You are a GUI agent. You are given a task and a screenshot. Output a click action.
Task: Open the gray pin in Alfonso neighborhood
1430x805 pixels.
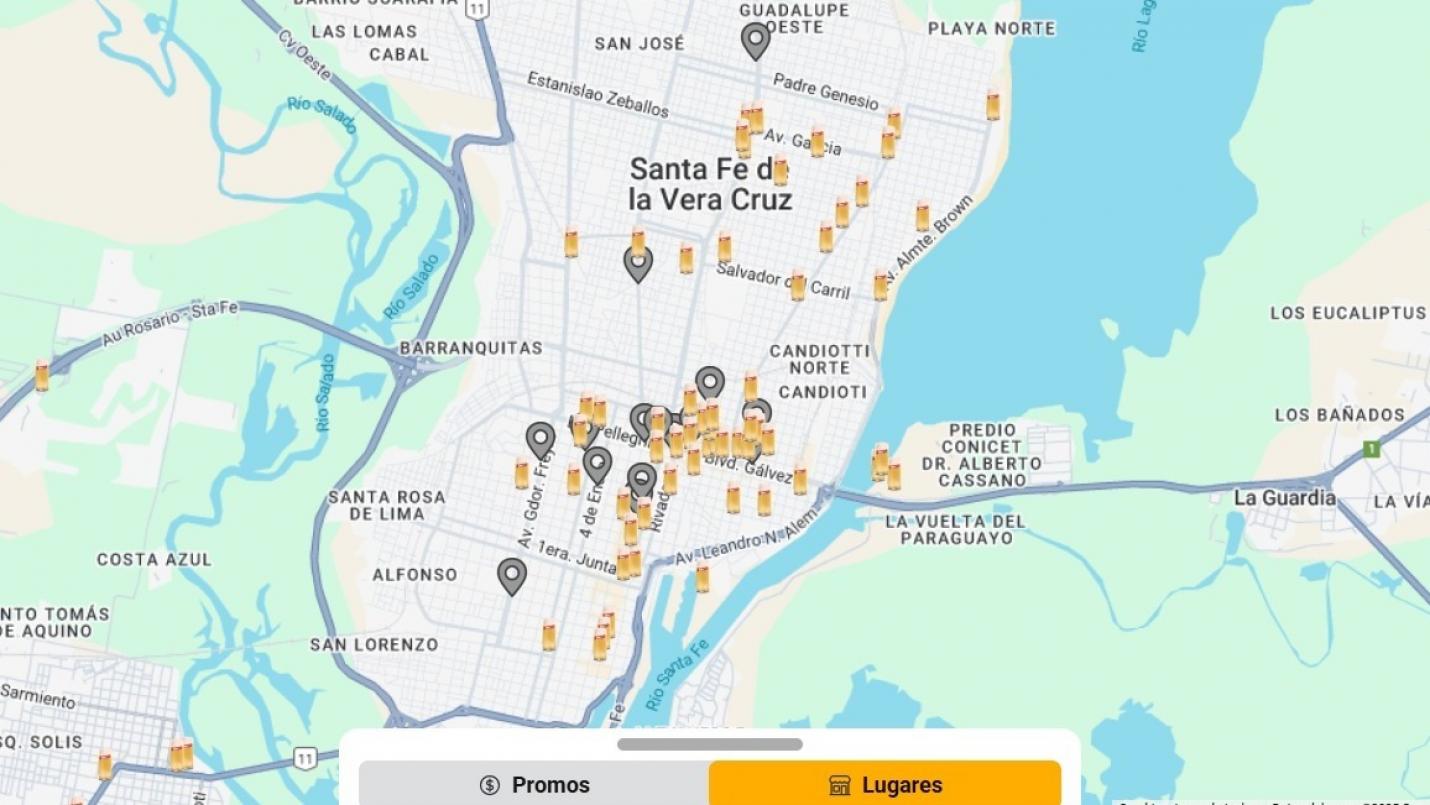coord(512,575)
